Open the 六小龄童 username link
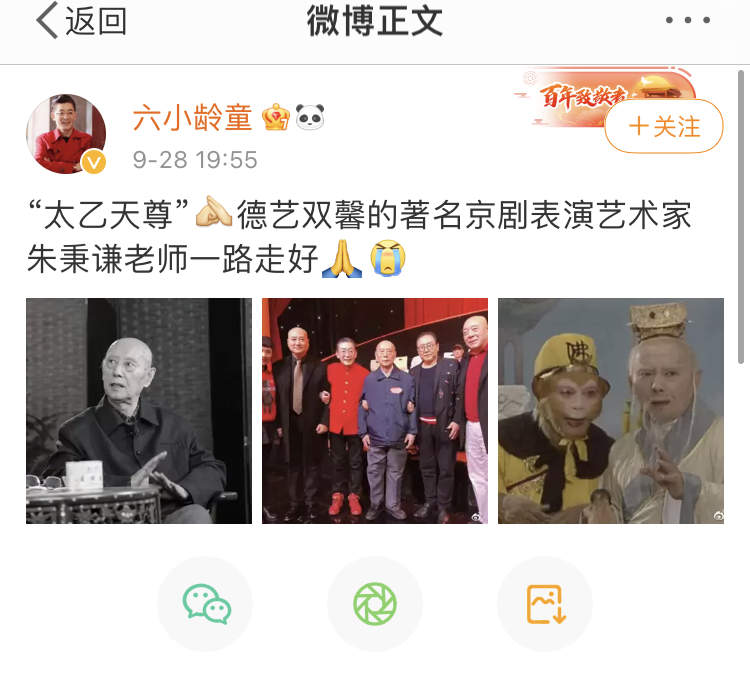 (x=192, y=118)
